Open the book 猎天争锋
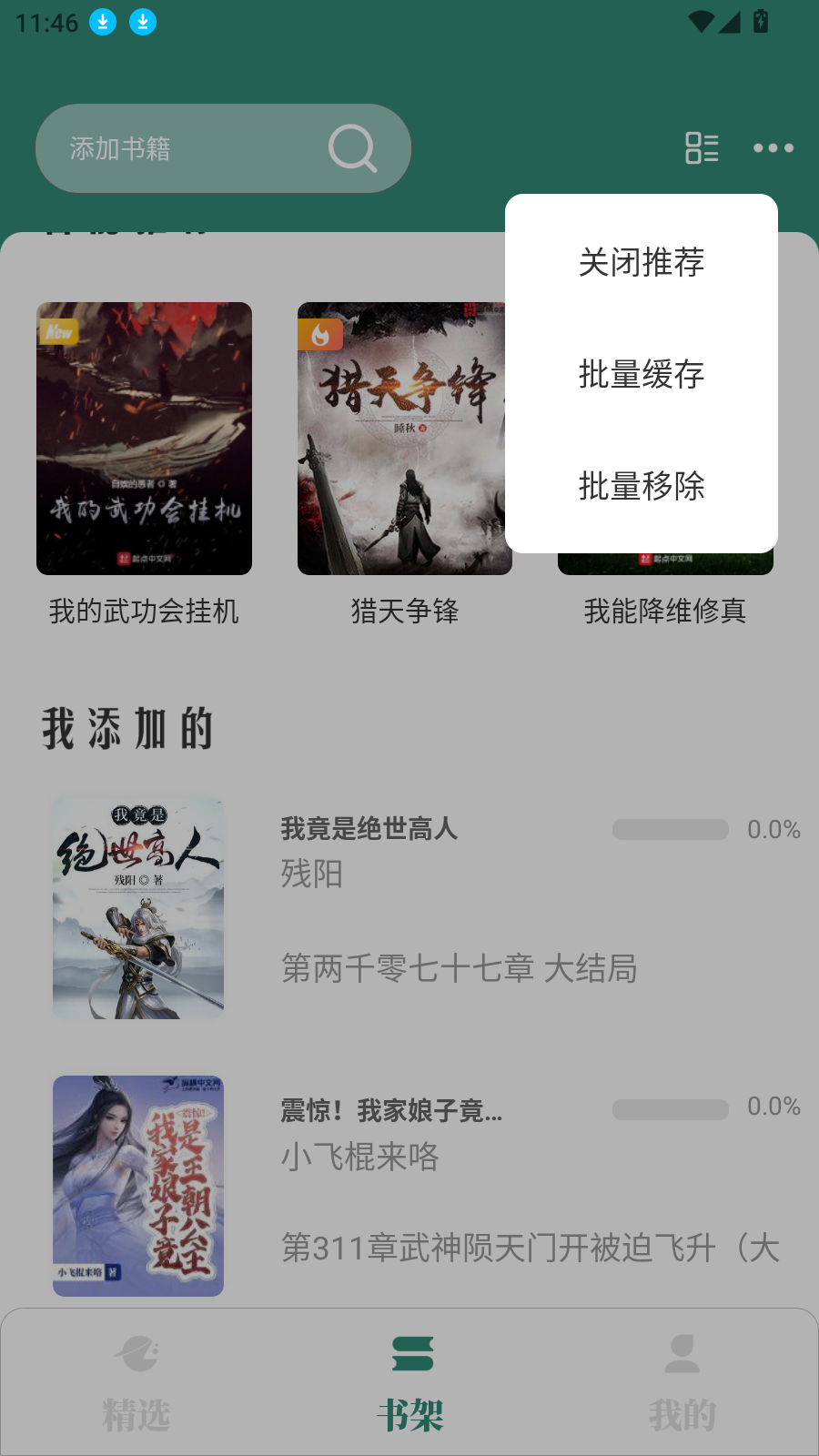Screen dimensions: 819x1456 coord(404,439)
